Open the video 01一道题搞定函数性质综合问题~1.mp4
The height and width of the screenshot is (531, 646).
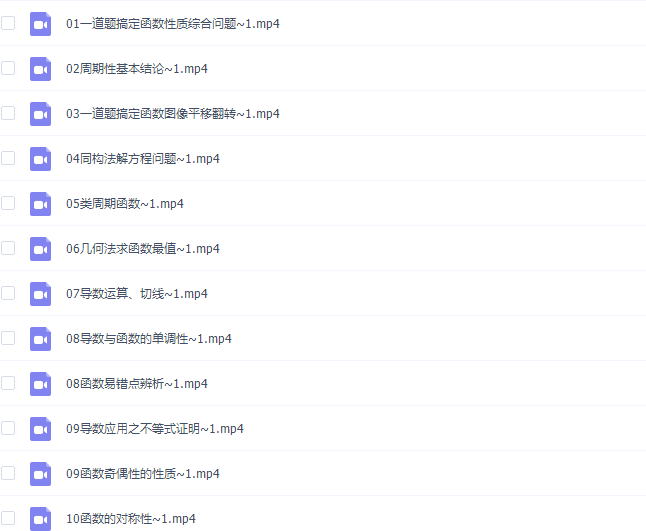(x=172, y=23)
